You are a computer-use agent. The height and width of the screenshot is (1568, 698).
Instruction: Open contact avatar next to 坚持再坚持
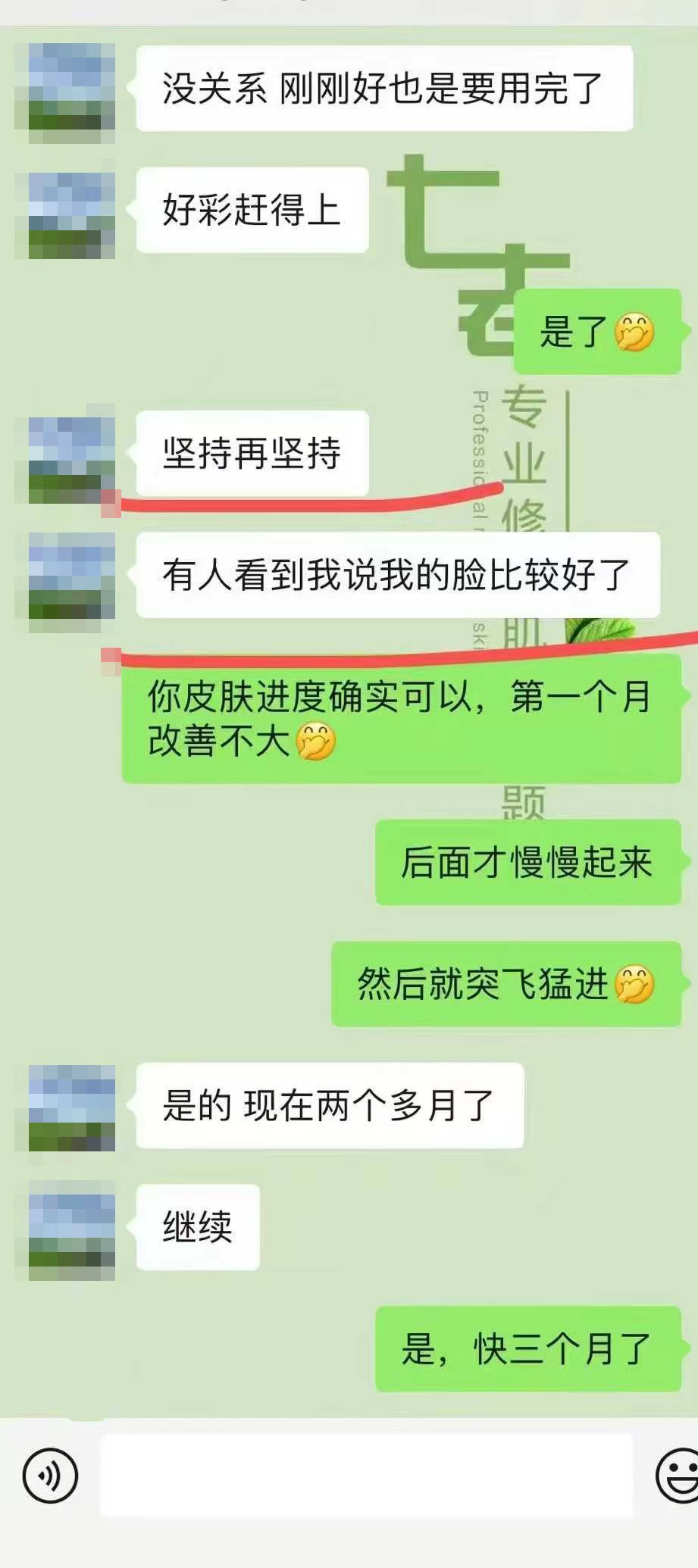71,460
